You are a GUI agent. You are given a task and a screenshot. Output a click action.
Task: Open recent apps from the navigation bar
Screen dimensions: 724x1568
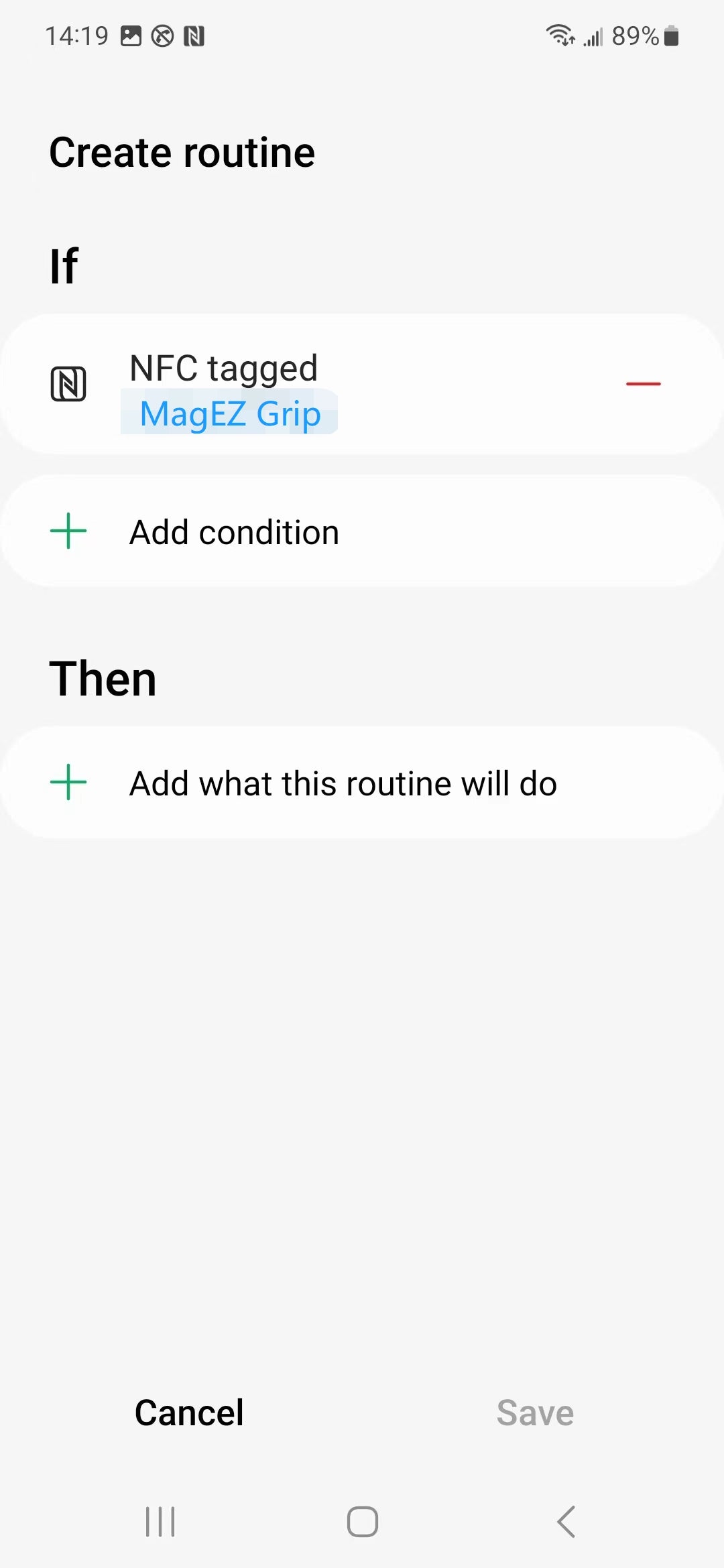click(x=160, y=1521)
